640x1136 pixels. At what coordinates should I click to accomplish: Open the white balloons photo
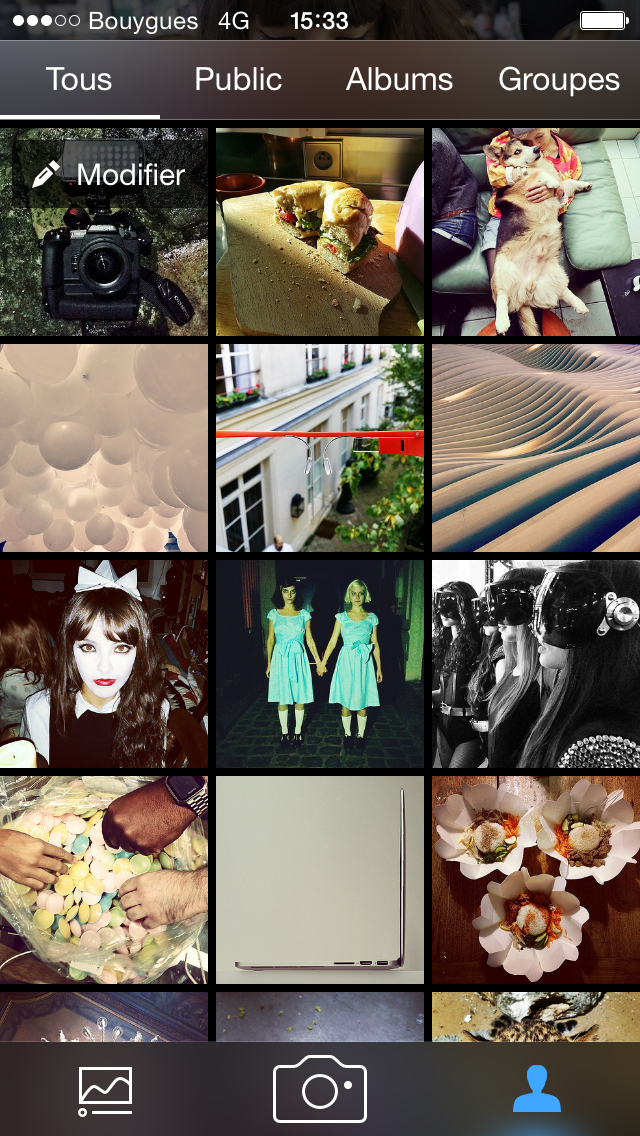click(x=104, y=448)
